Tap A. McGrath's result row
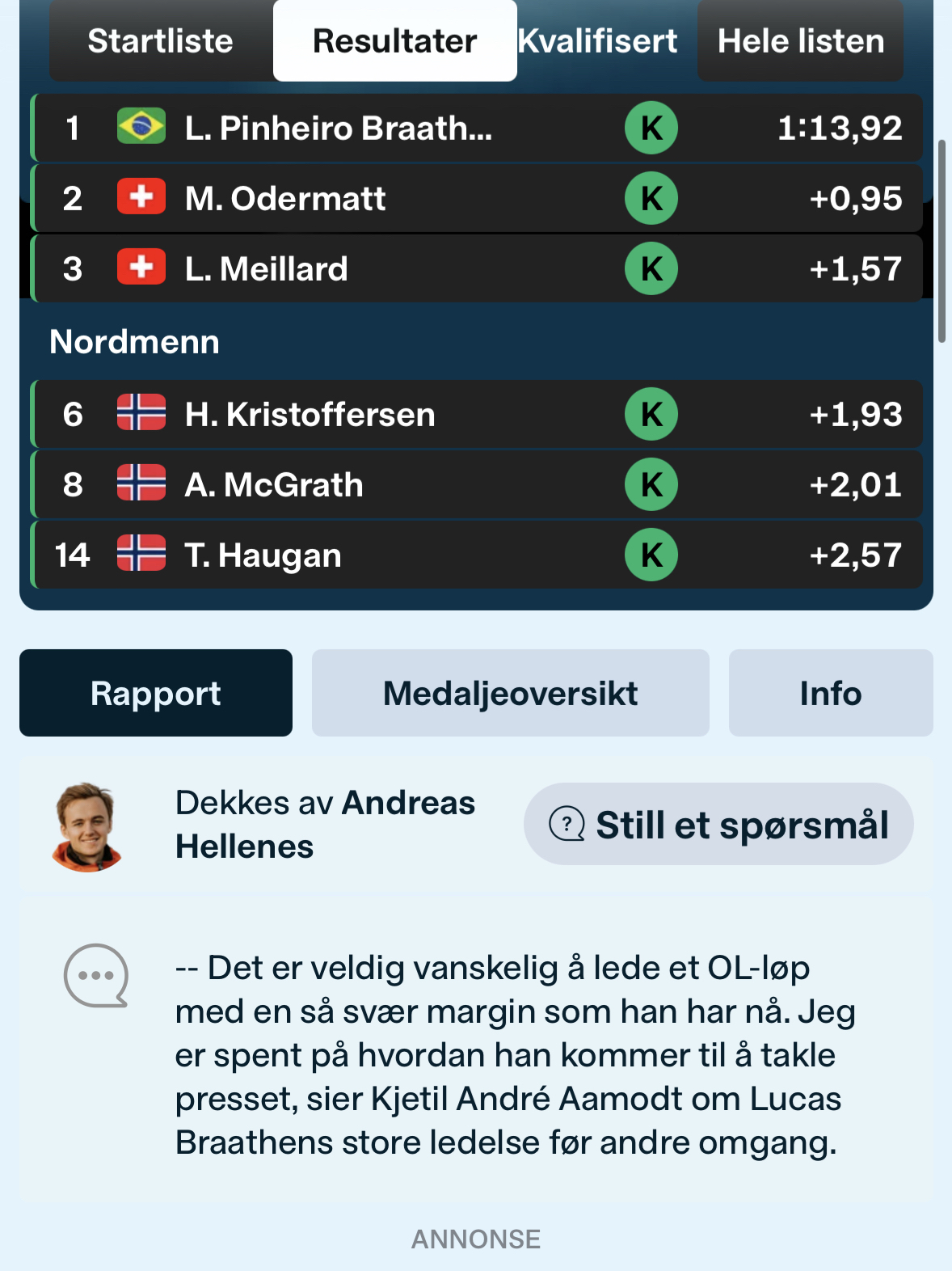Image resolution: width=952 pixels, height=1271 pixels. [477, 484]
